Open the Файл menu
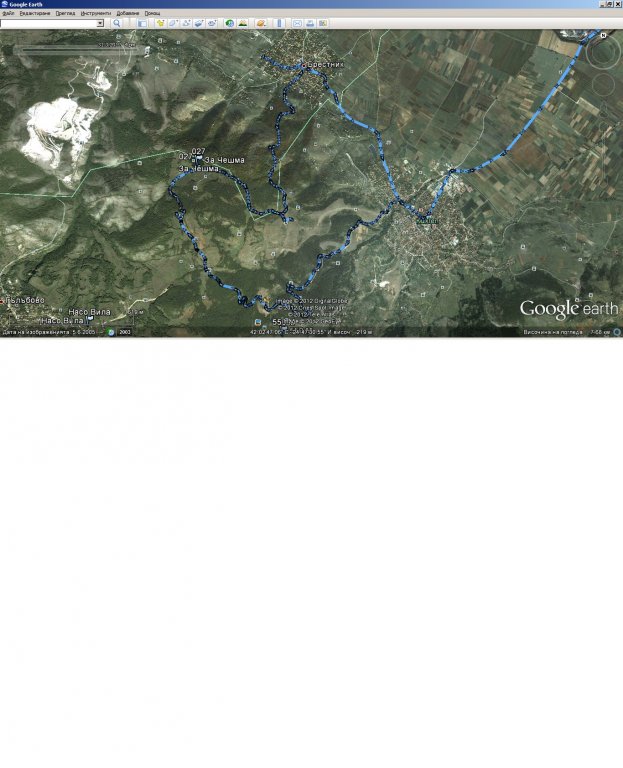 7,13
